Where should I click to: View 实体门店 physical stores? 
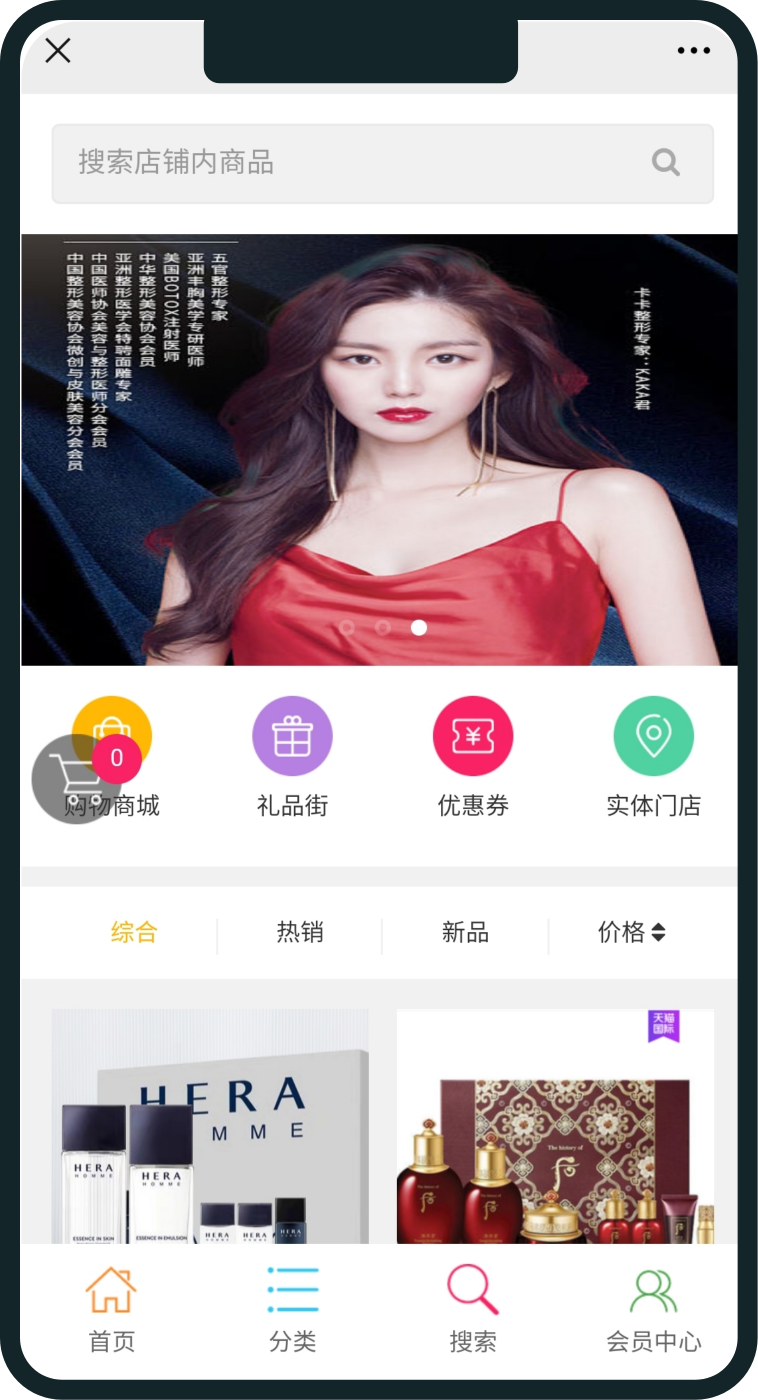click(653, 757)
